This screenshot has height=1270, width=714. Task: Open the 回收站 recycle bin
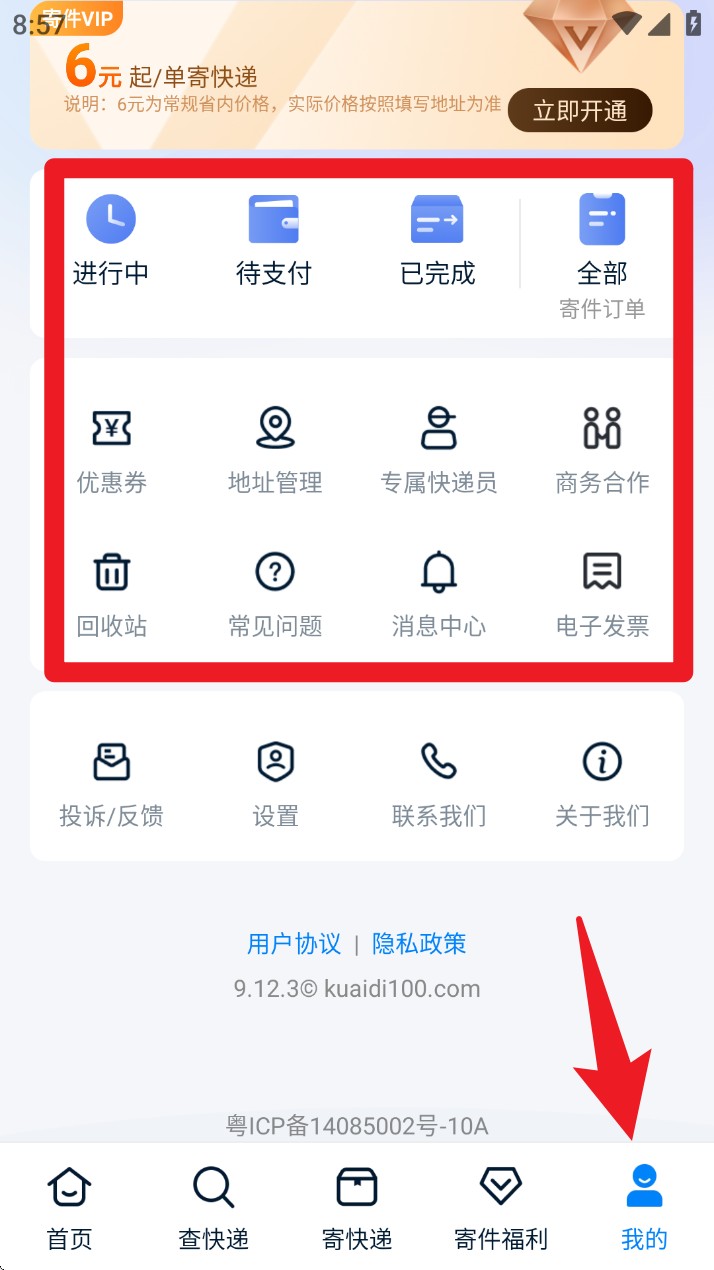tap(112, 595)
